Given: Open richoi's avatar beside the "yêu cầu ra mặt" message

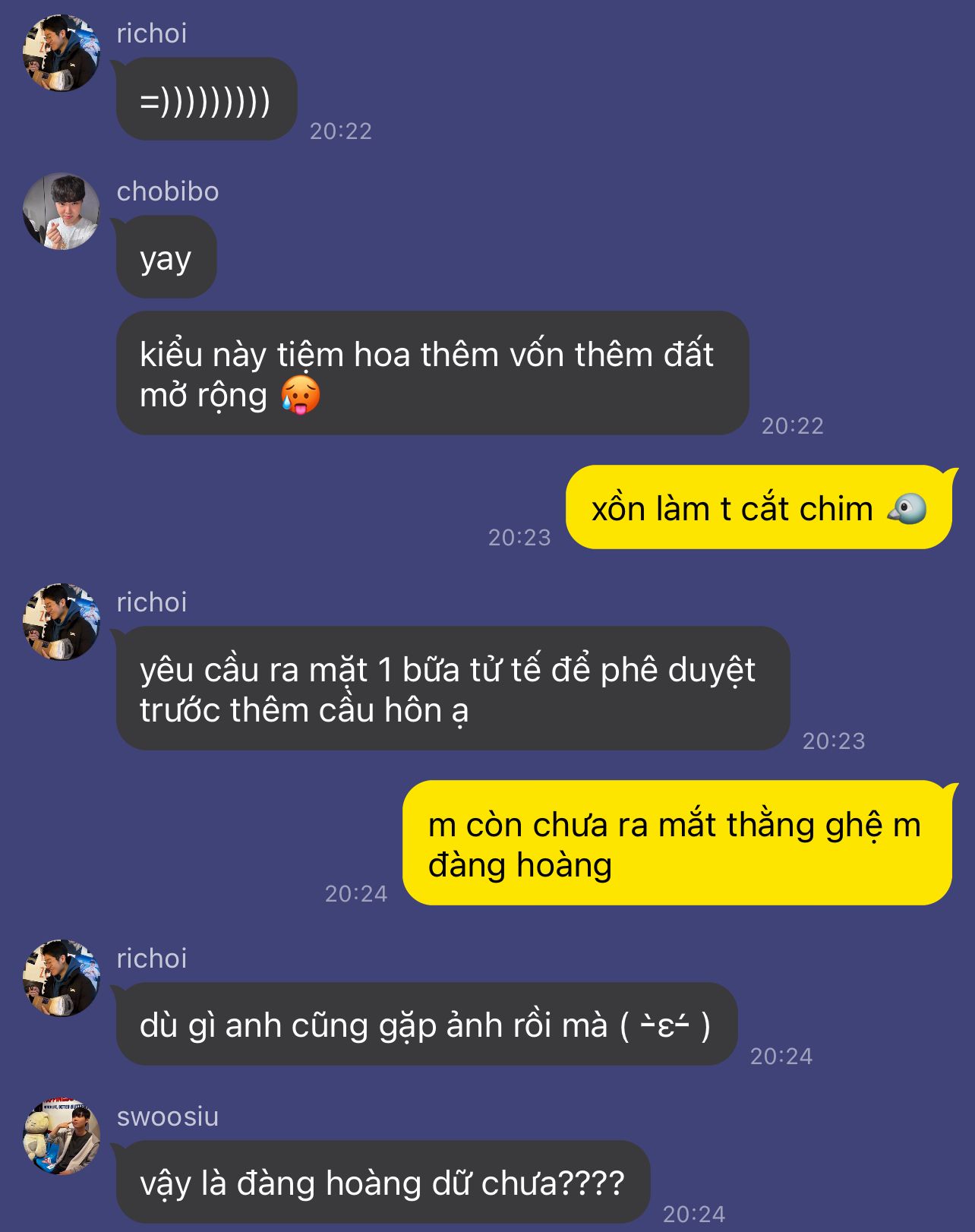Looking at the screenshot, I should click(x=62, y=621).
